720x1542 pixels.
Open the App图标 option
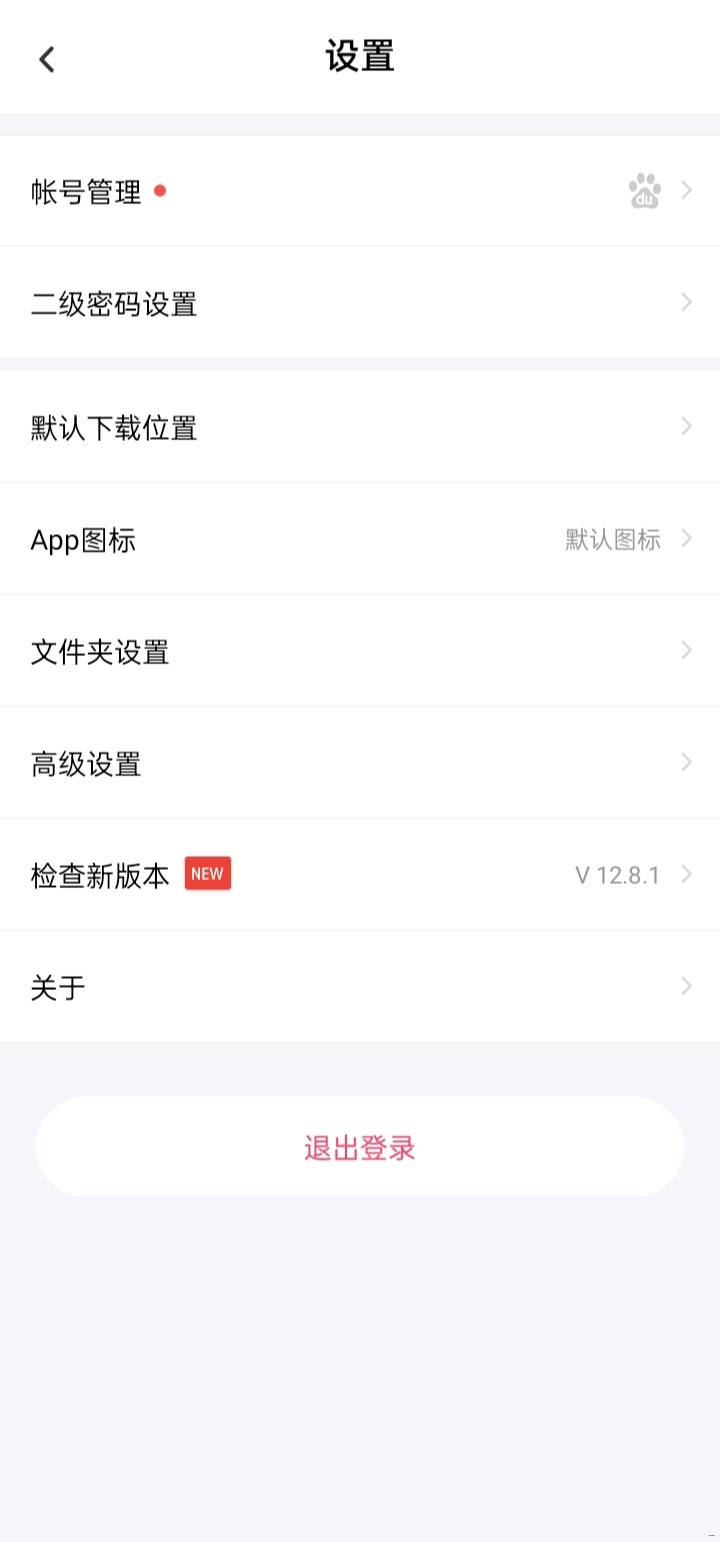pyautogui.click(x=360, y=540)
